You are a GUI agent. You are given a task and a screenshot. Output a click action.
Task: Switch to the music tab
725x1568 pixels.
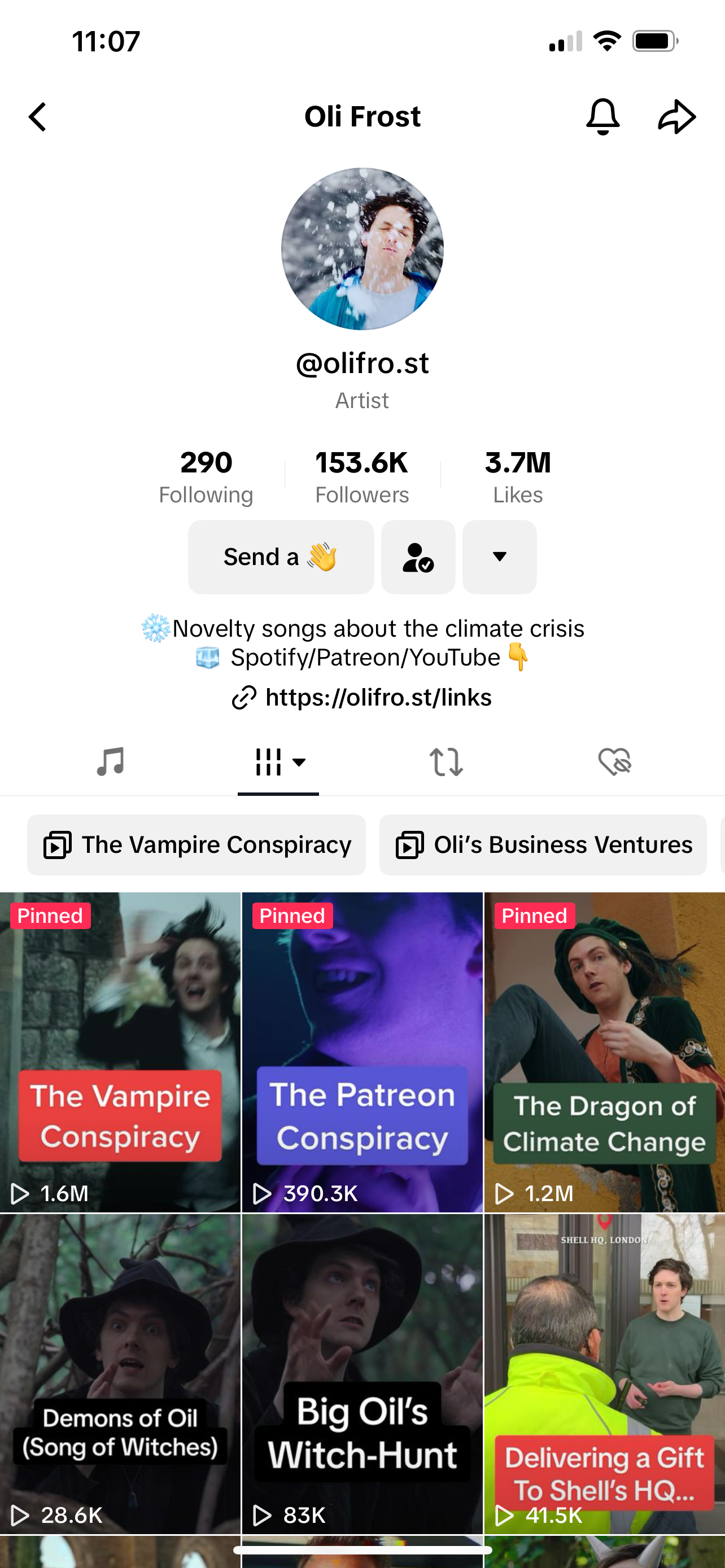point(111,761)
